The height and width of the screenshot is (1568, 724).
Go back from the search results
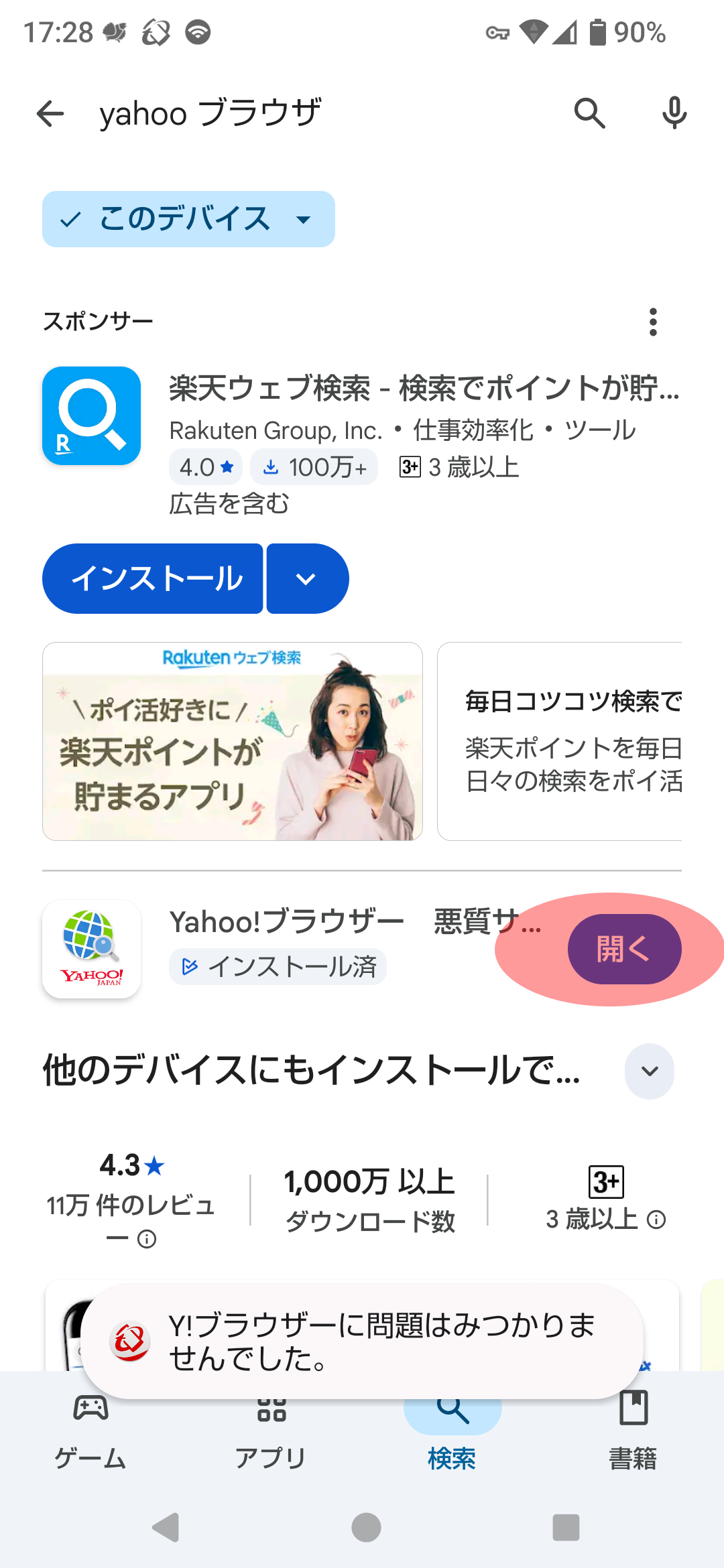click(50, 113)
